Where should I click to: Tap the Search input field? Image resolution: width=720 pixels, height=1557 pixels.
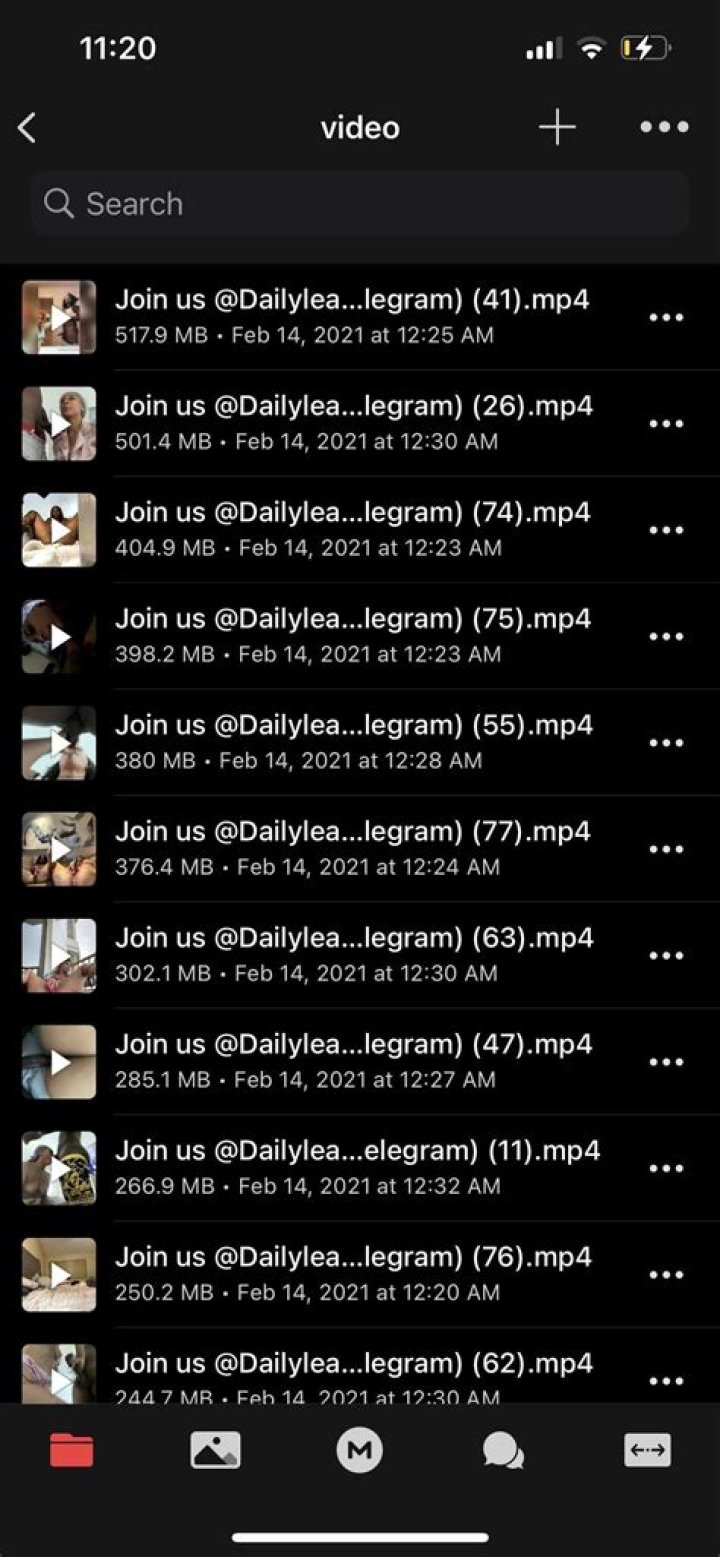pos(360,203)
